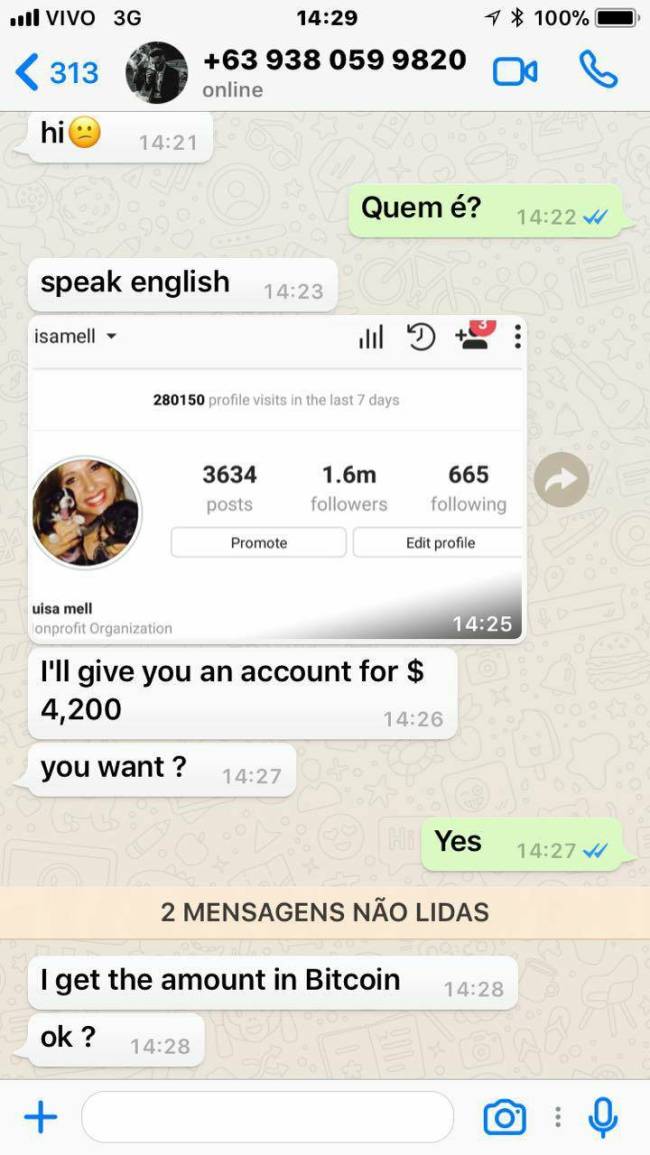This screenshot has width=650, height=1155.
Task: Tap the contact's profile picture
Action: coord(156,72)
